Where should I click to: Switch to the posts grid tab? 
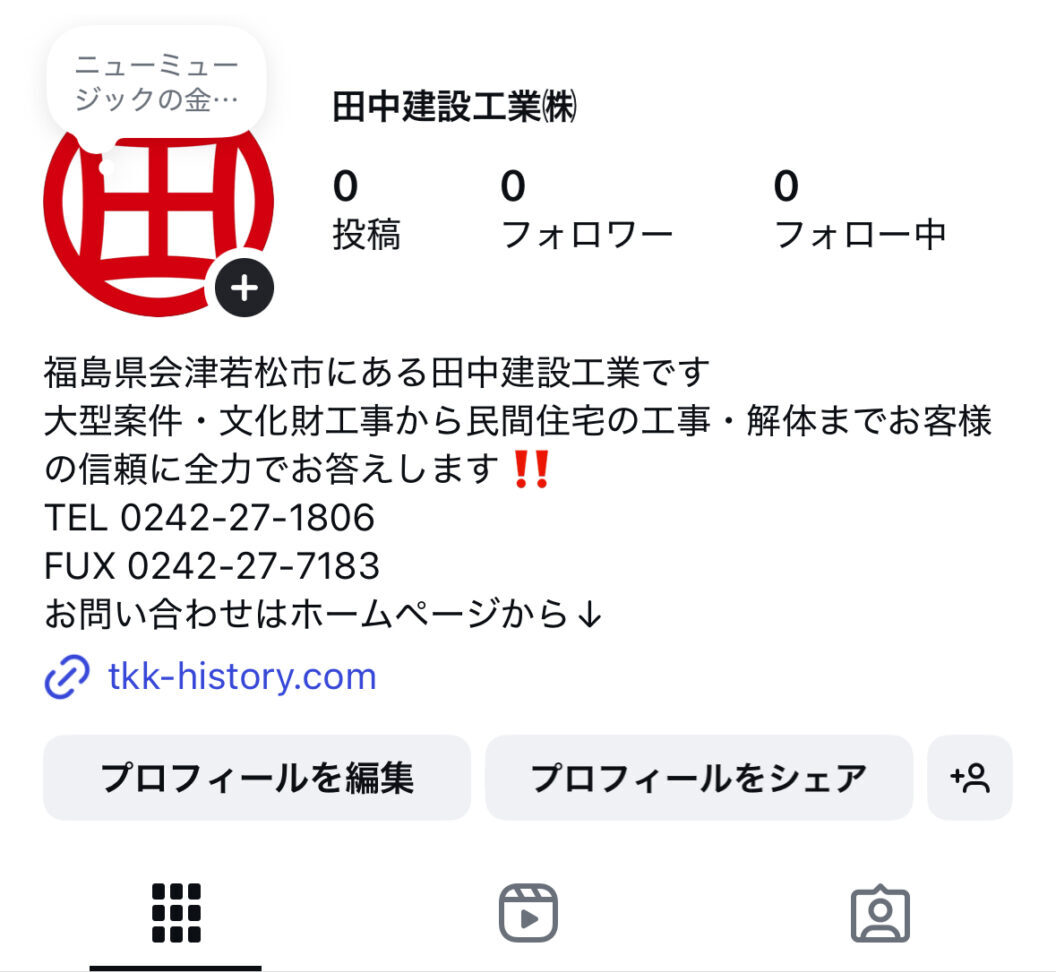click(176, 912)
